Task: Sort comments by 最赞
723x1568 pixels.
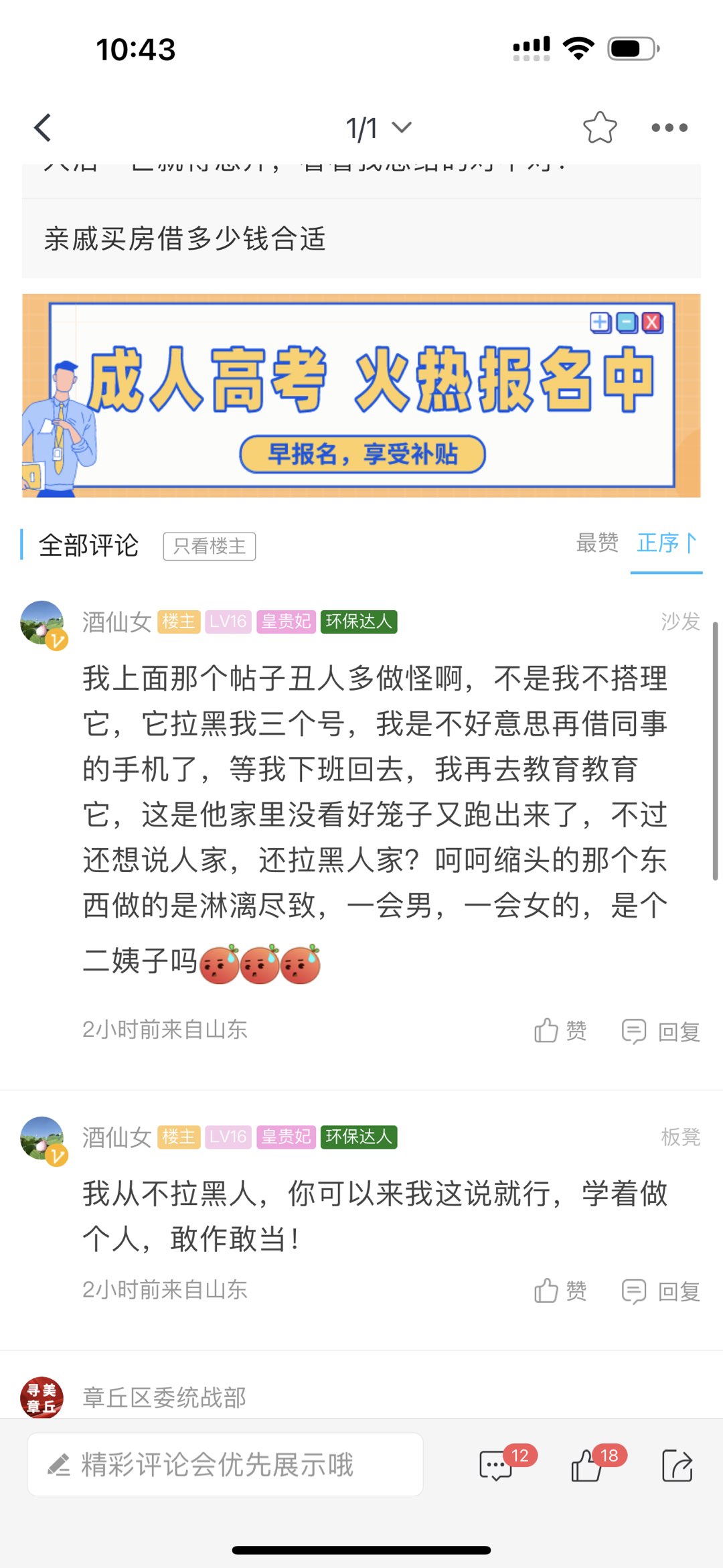Action: click(x=597, y=543)
